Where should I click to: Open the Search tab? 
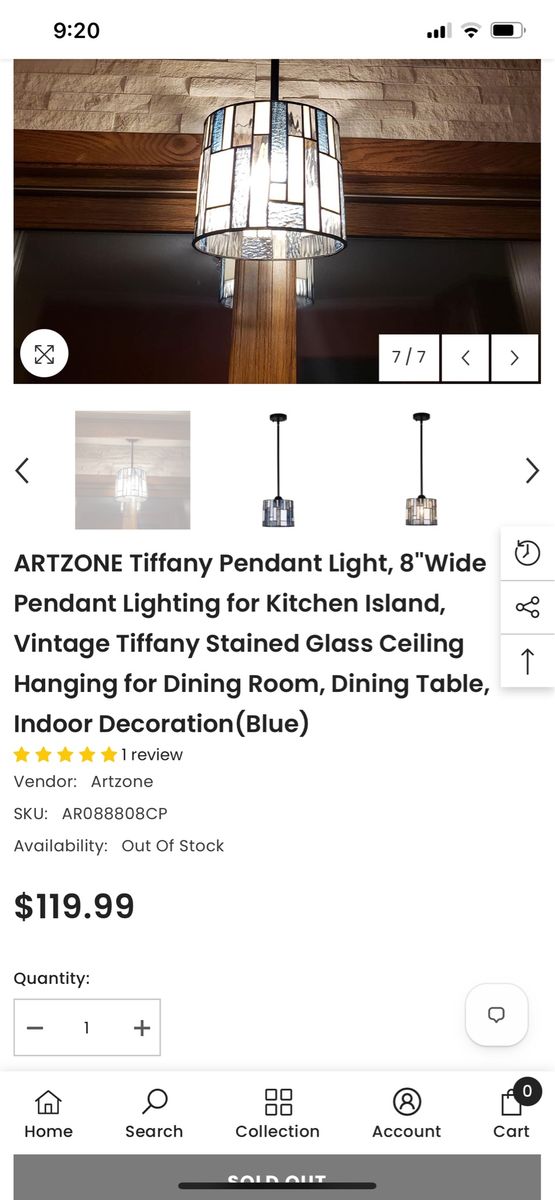pyautogui.click(x=154, y=1114)
